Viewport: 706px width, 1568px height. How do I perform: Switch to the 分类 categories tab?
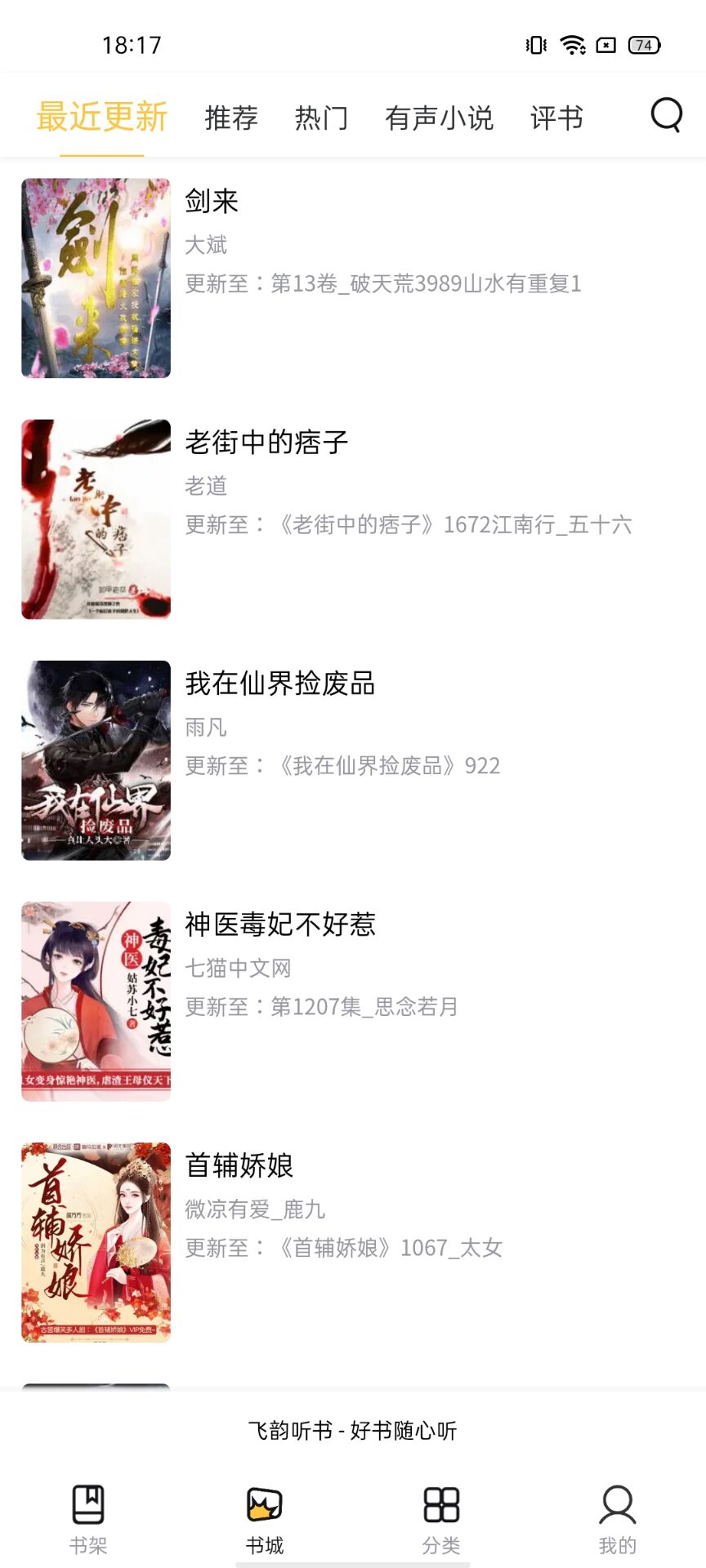[x=441, y=1519]
